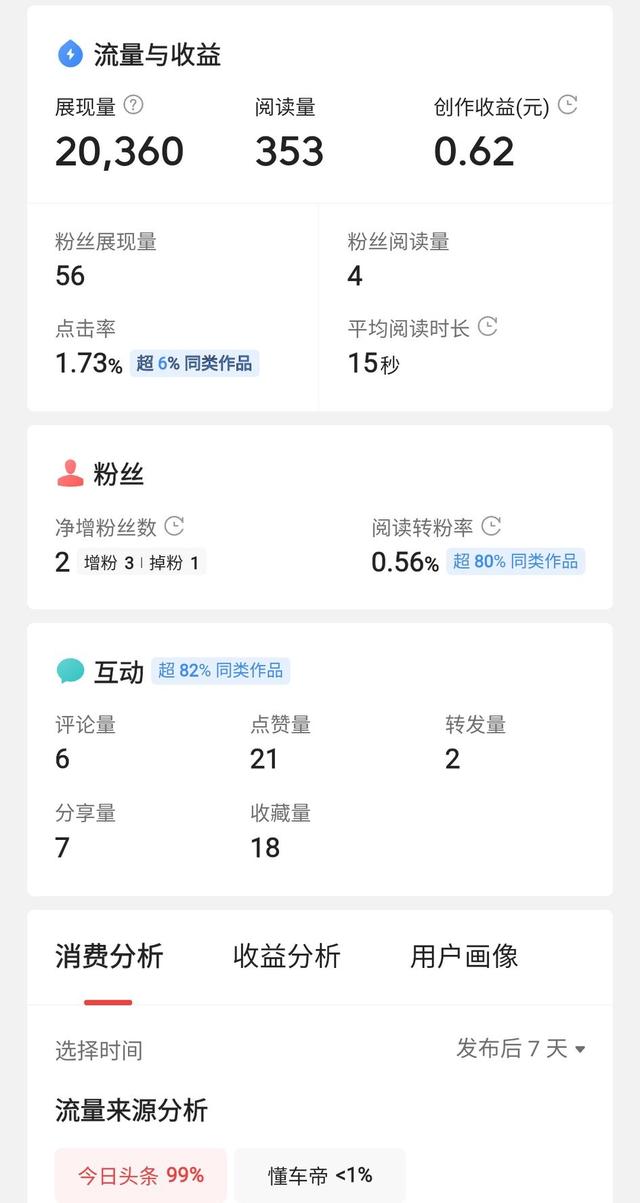
Task: Open the 发布后 7 天 time dropdown
Action: [x=521, y=1048]
